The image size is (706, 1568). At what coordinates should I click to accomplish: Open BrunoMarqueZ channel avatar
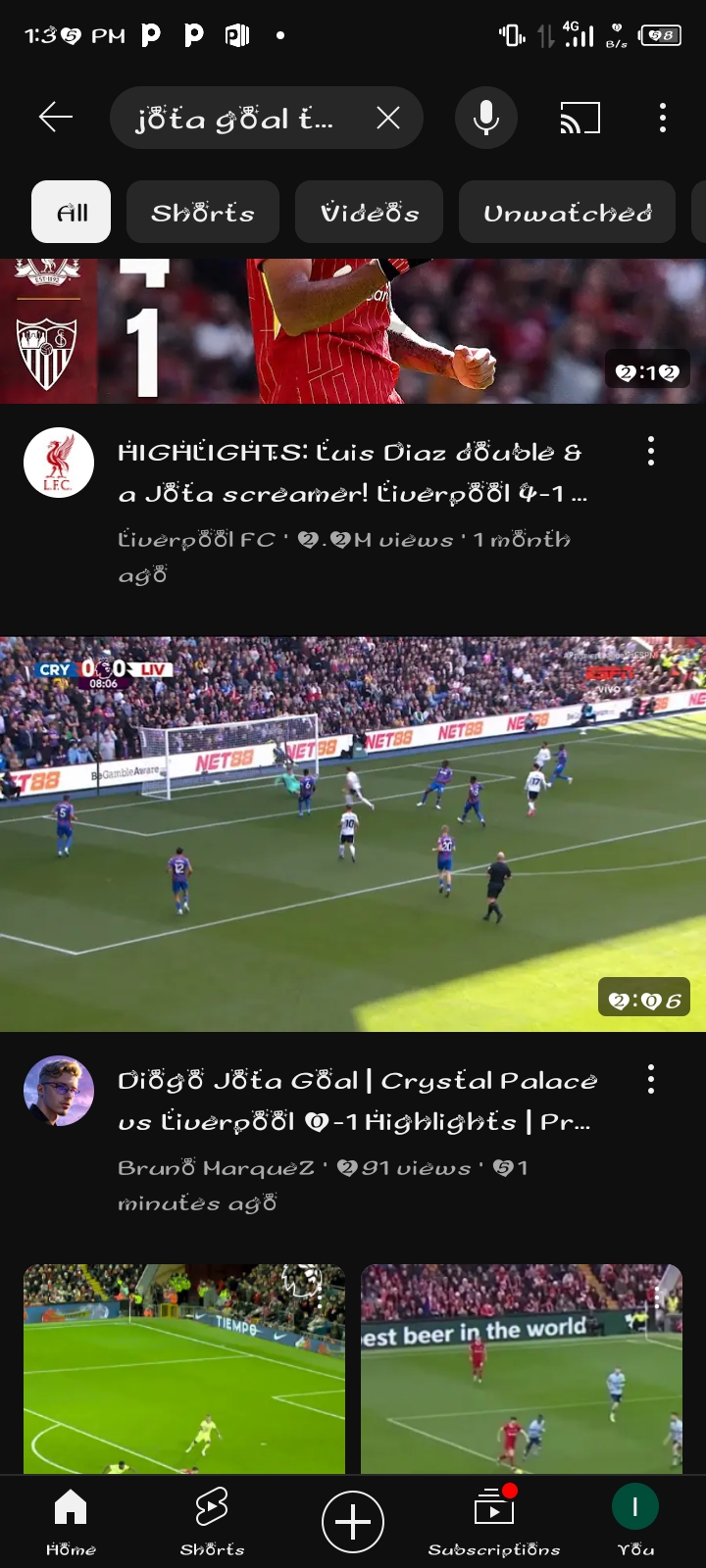[x=59, y=1091]
